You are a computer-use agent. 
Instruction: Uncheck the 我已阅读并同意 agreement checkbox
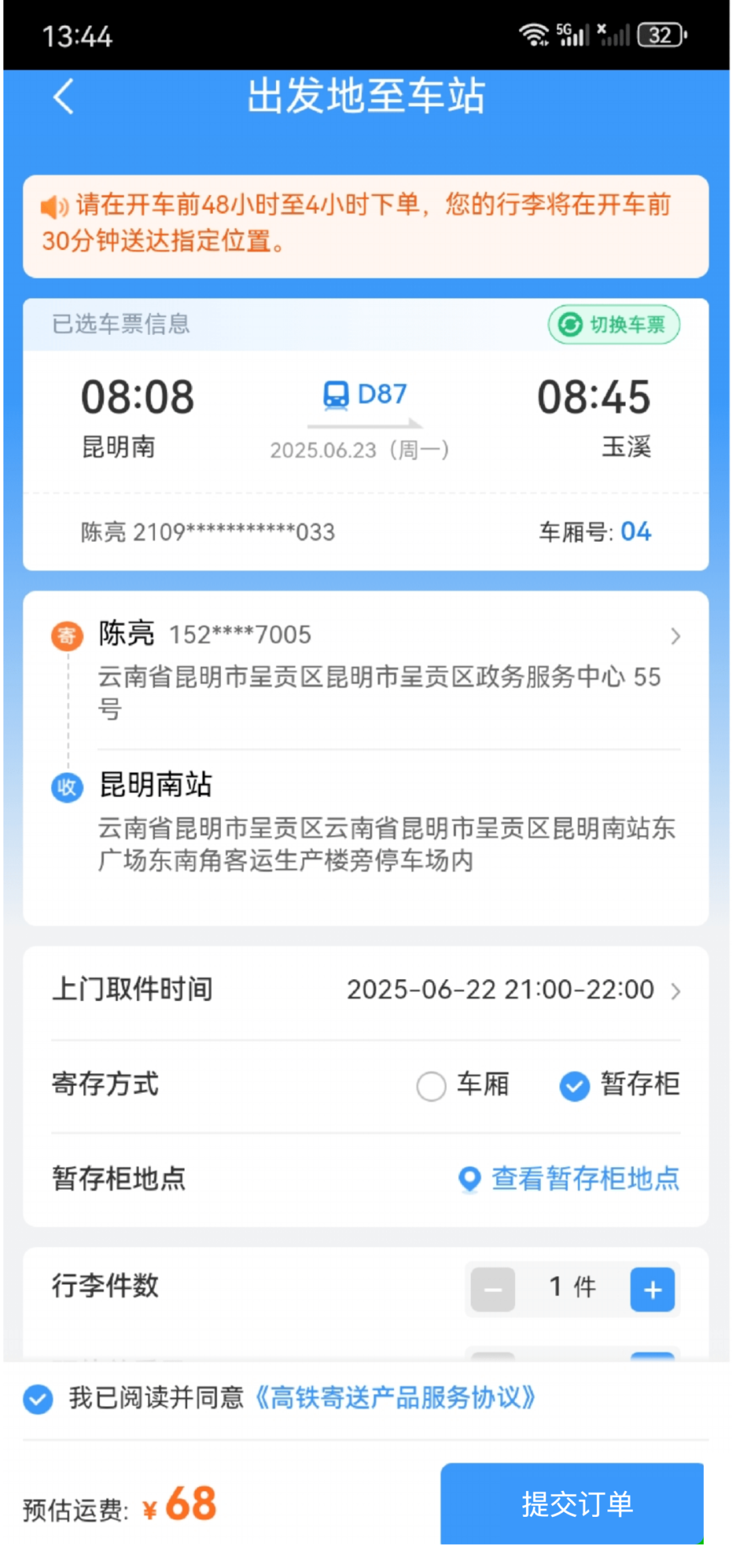[38, 1399]
